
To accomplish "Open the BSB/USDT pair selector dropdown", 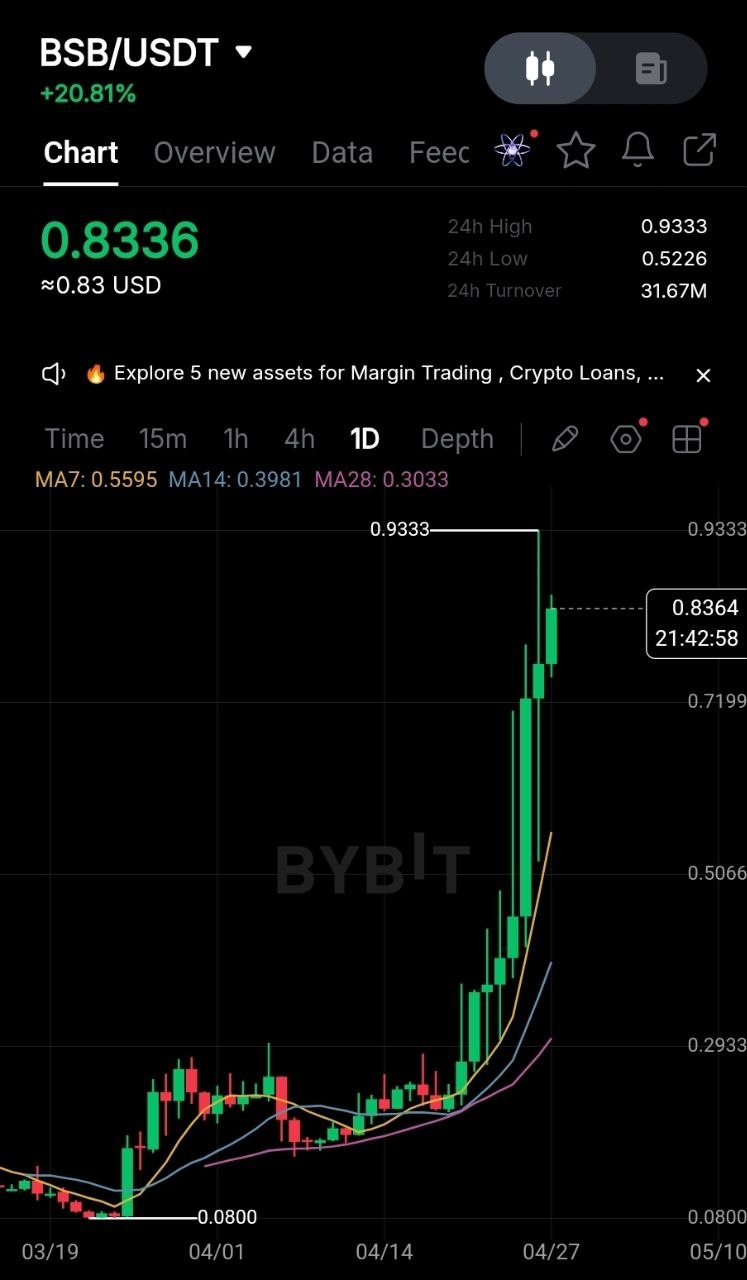I will 243,52.
